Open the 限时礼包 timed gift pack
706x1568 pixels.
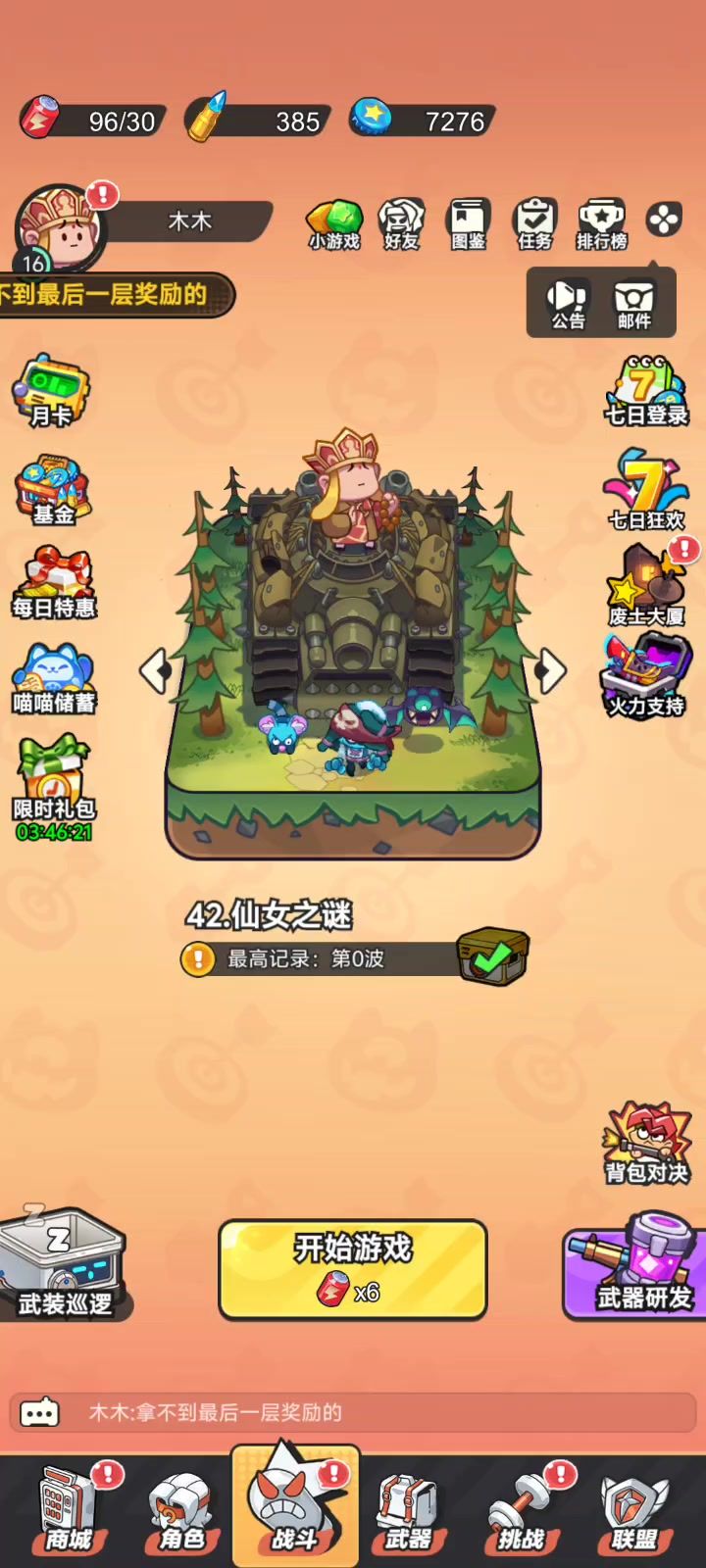click(53, 789)
